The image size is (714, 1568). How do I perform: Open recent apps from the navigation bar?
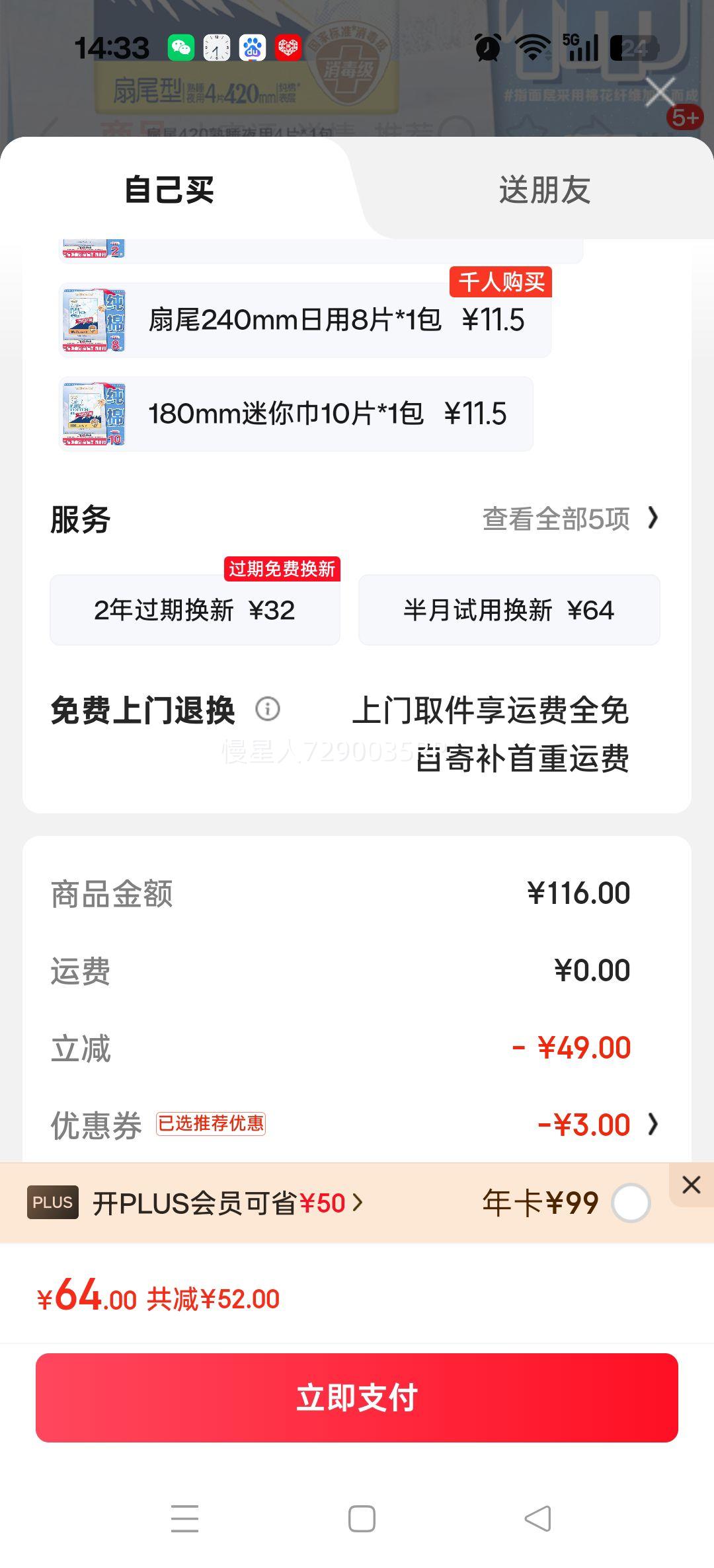[184, 1518]
